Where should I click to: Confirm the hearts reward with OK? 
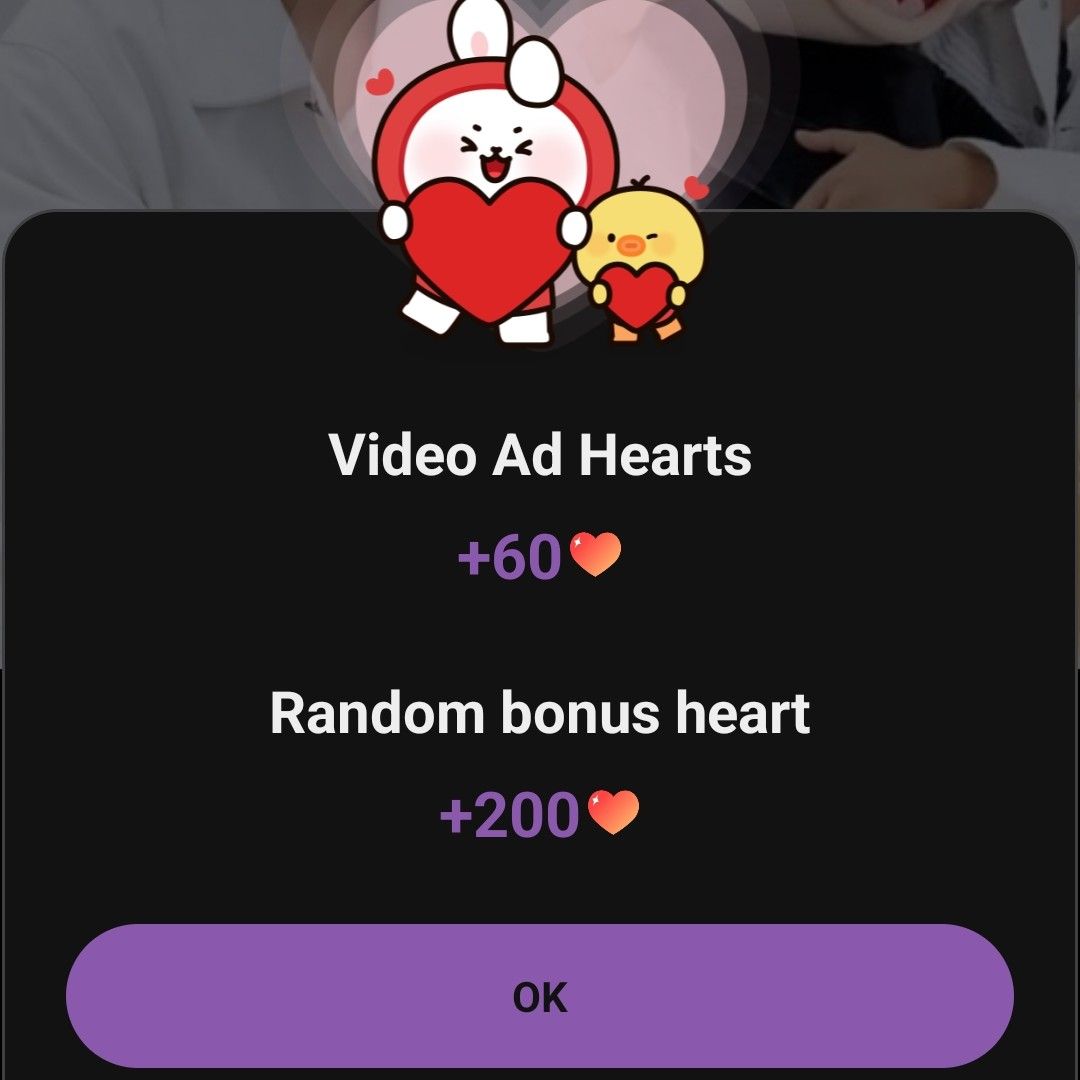click(540, 996)
